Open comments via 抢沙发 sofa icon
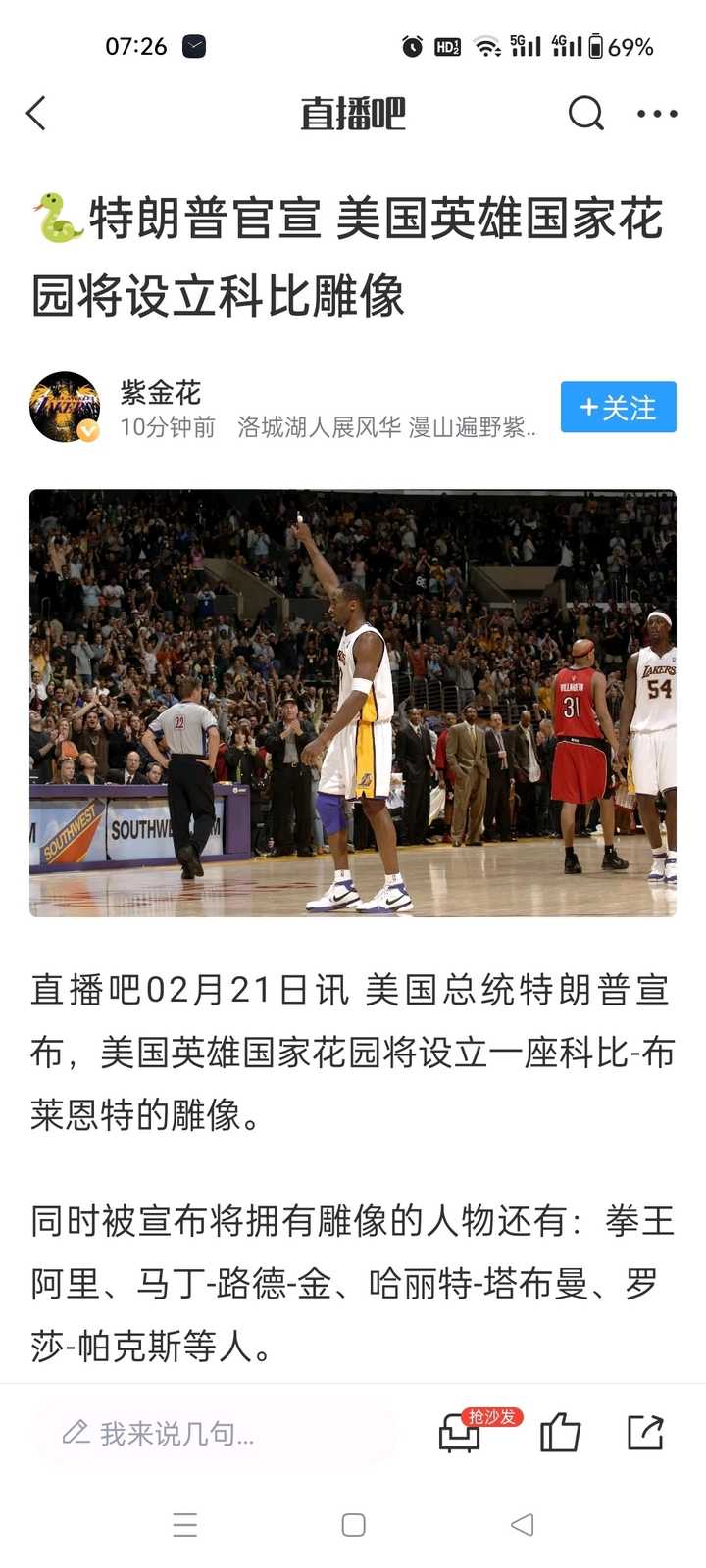This screenshot has height=1568, width=706. pyautogui.click(x=461, y=1433)
